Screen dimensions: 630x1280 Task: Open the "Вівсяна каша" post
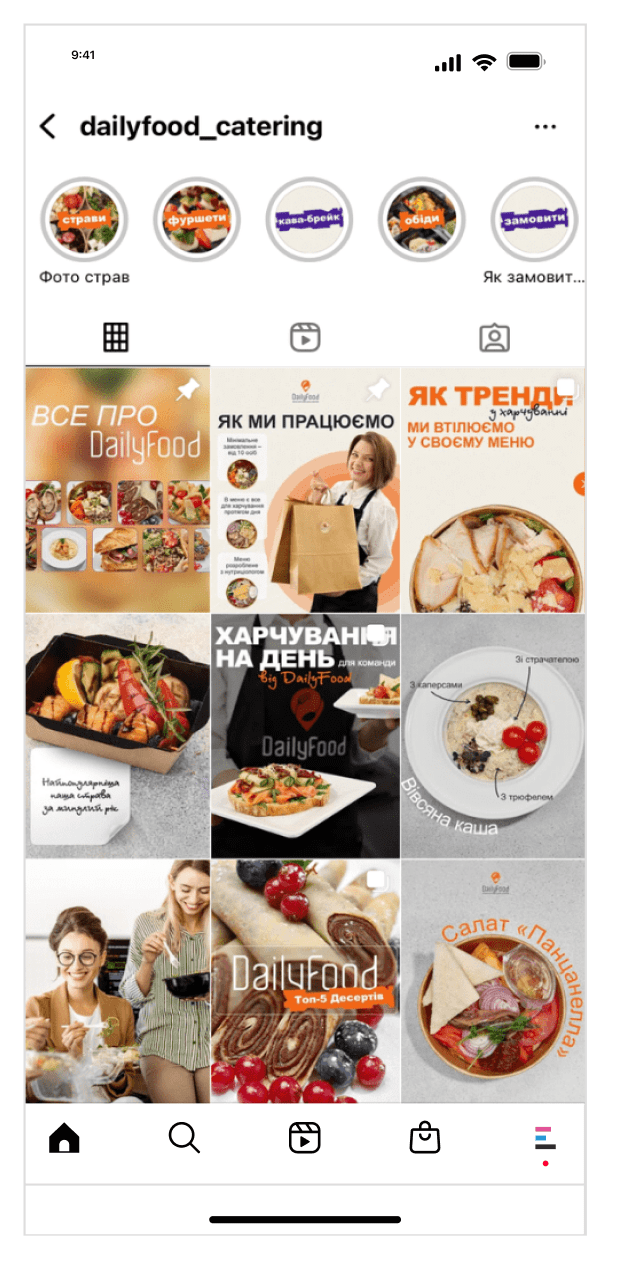[x=493, y=736]
